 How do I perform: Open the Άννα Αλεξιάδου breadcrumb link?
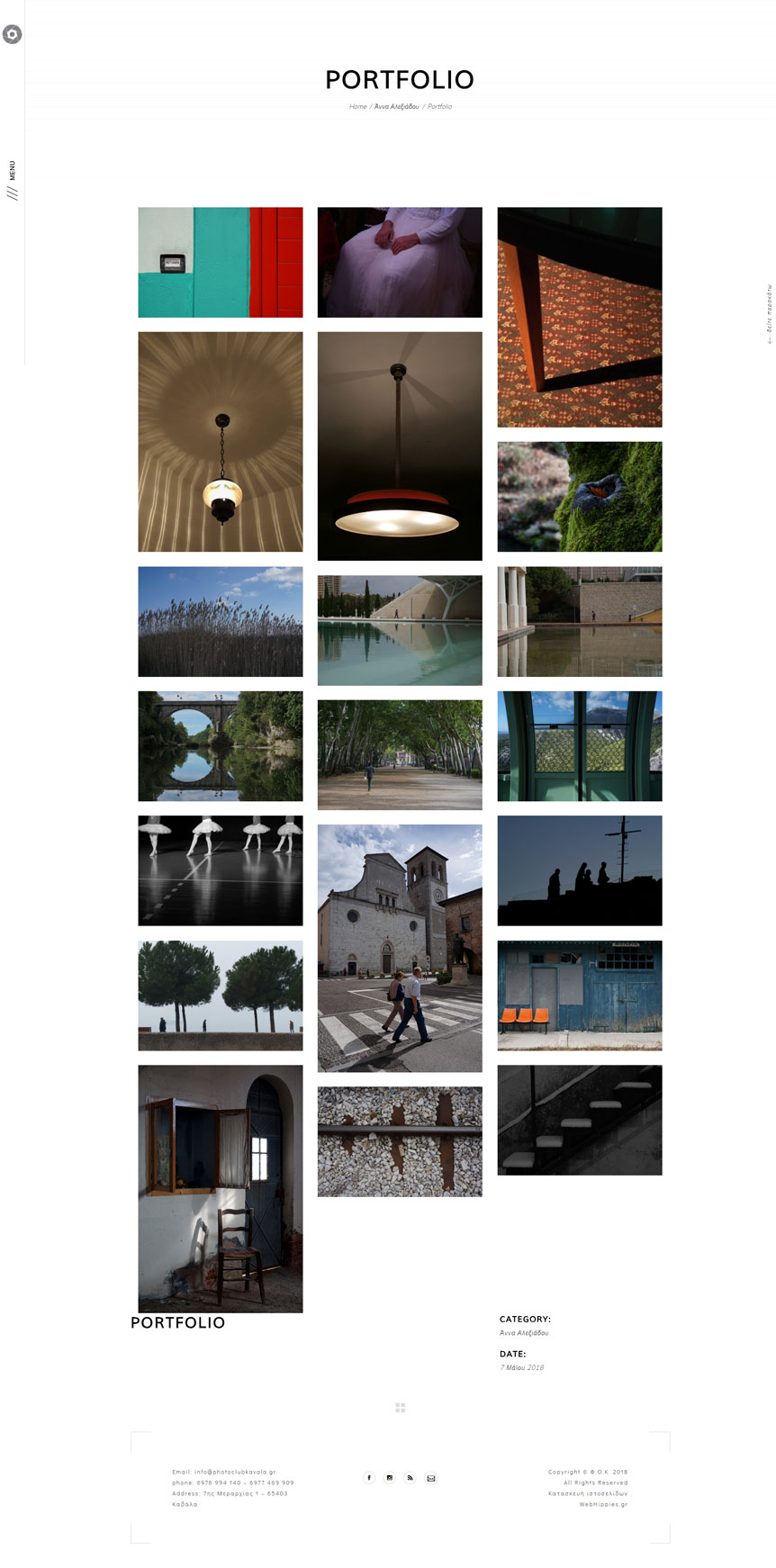396,106
